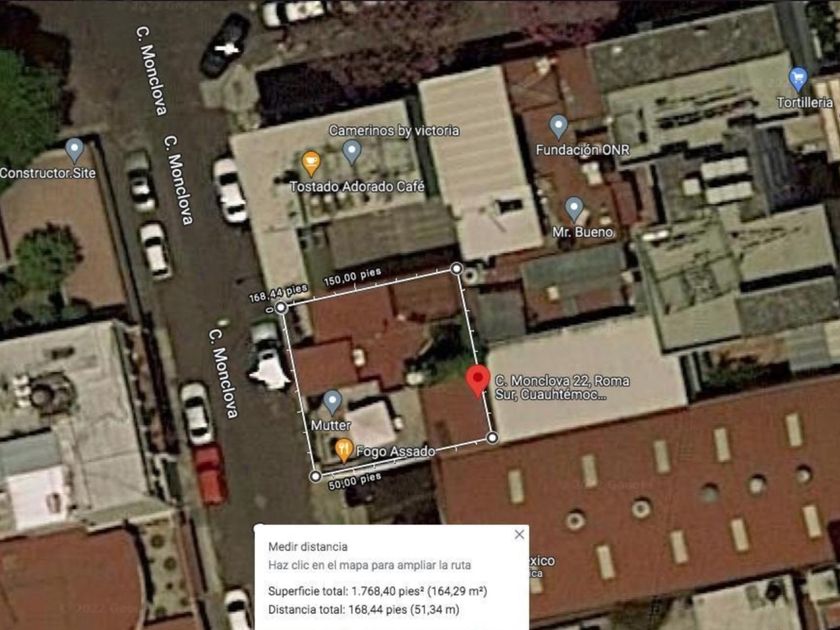840x630 pixels.
Task: Open the Tostado Adorado Café place marker
Action: (x=311, y=163)
